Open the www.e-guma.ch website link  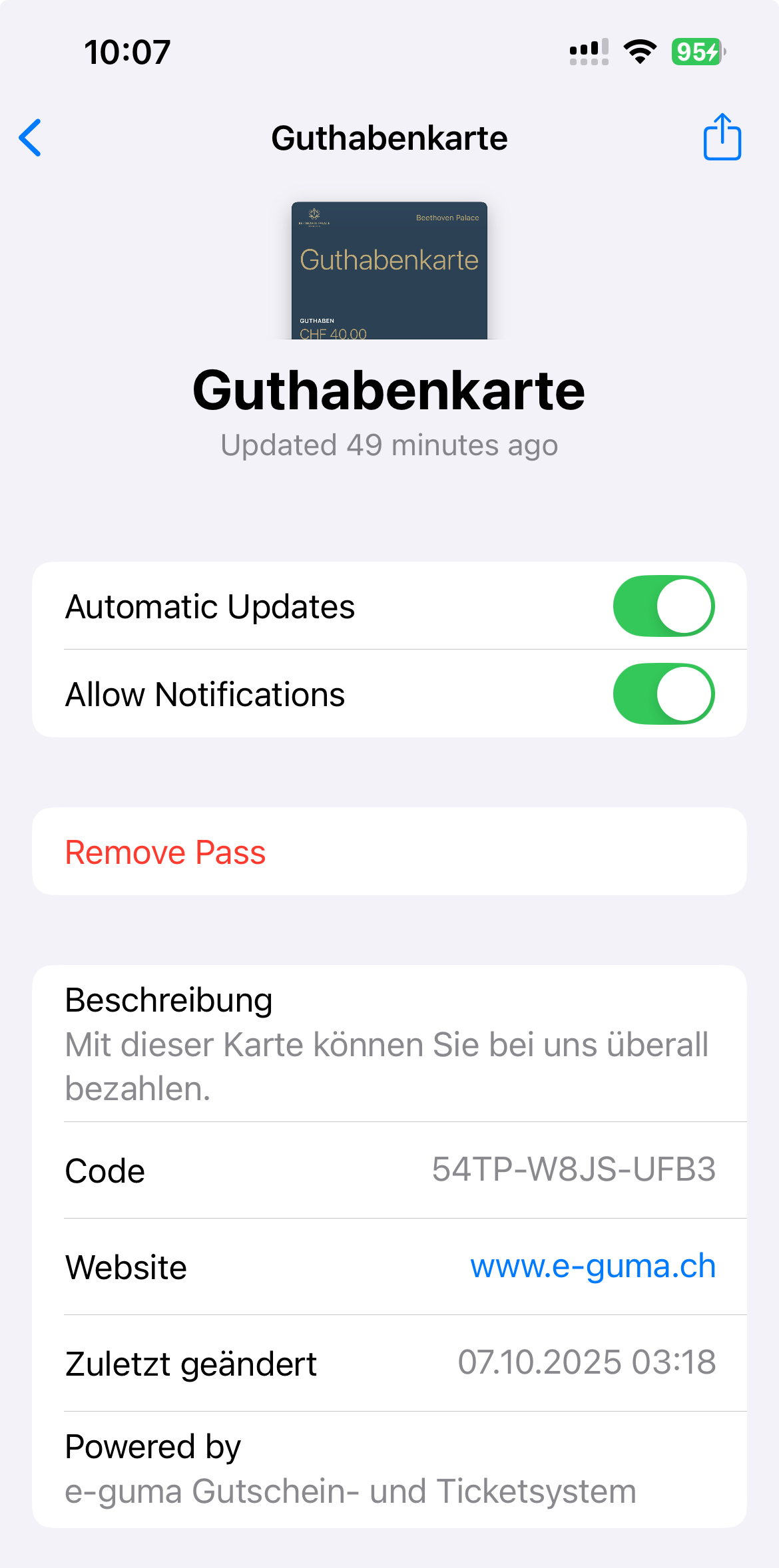coord(593,1267)
